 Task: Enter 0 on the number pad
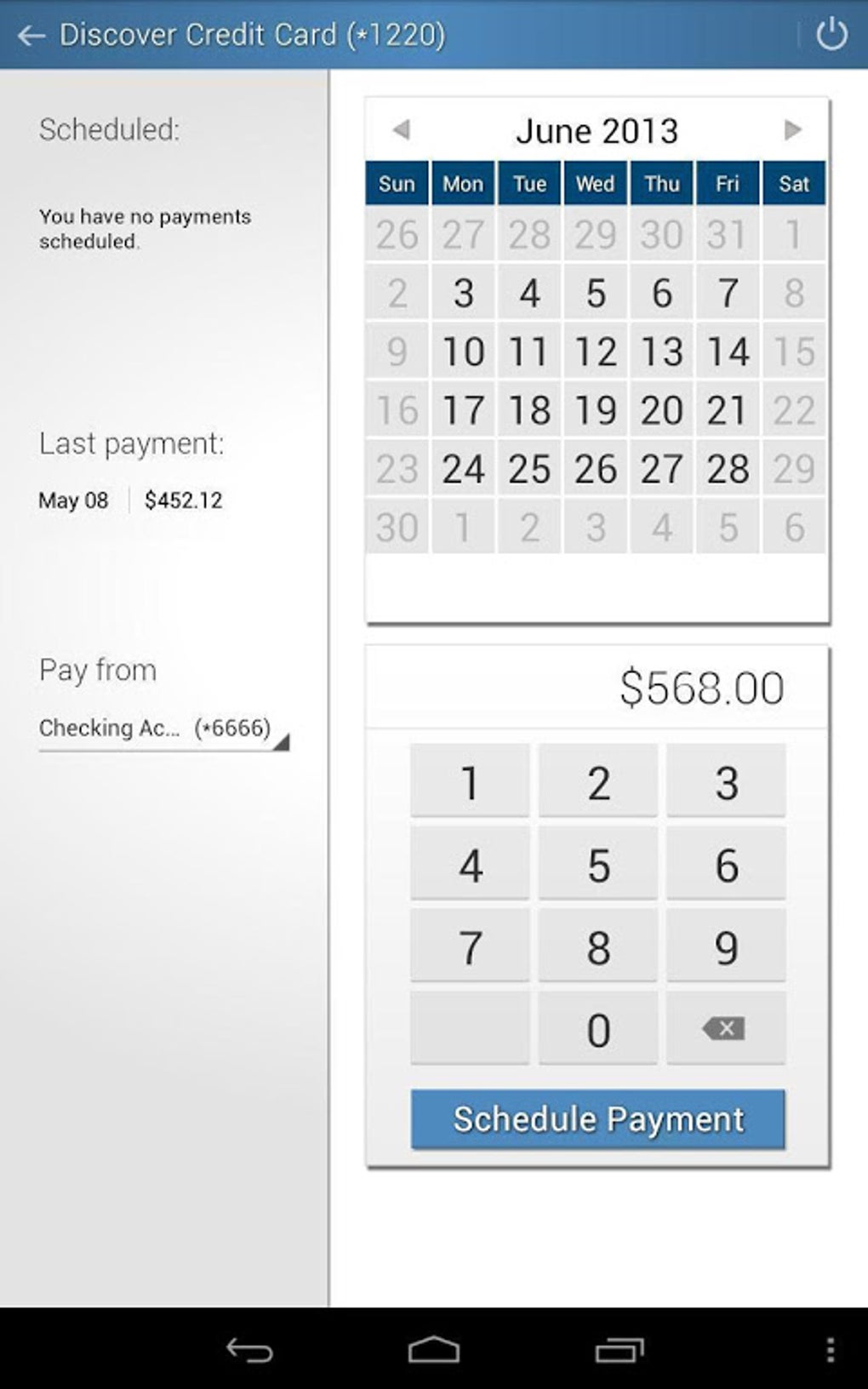(x=598, y=1030)
